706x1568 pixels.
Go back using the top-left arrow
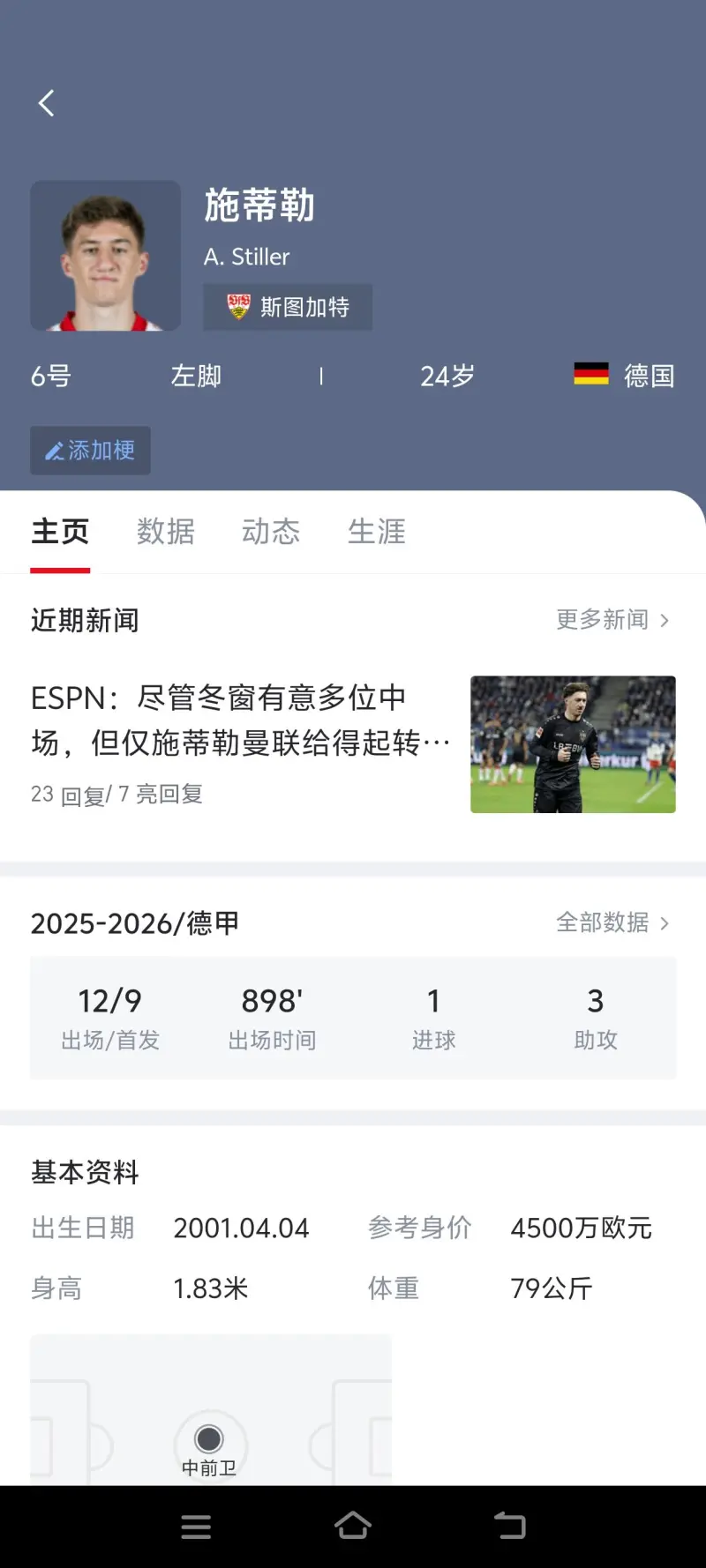click(47, 103)
